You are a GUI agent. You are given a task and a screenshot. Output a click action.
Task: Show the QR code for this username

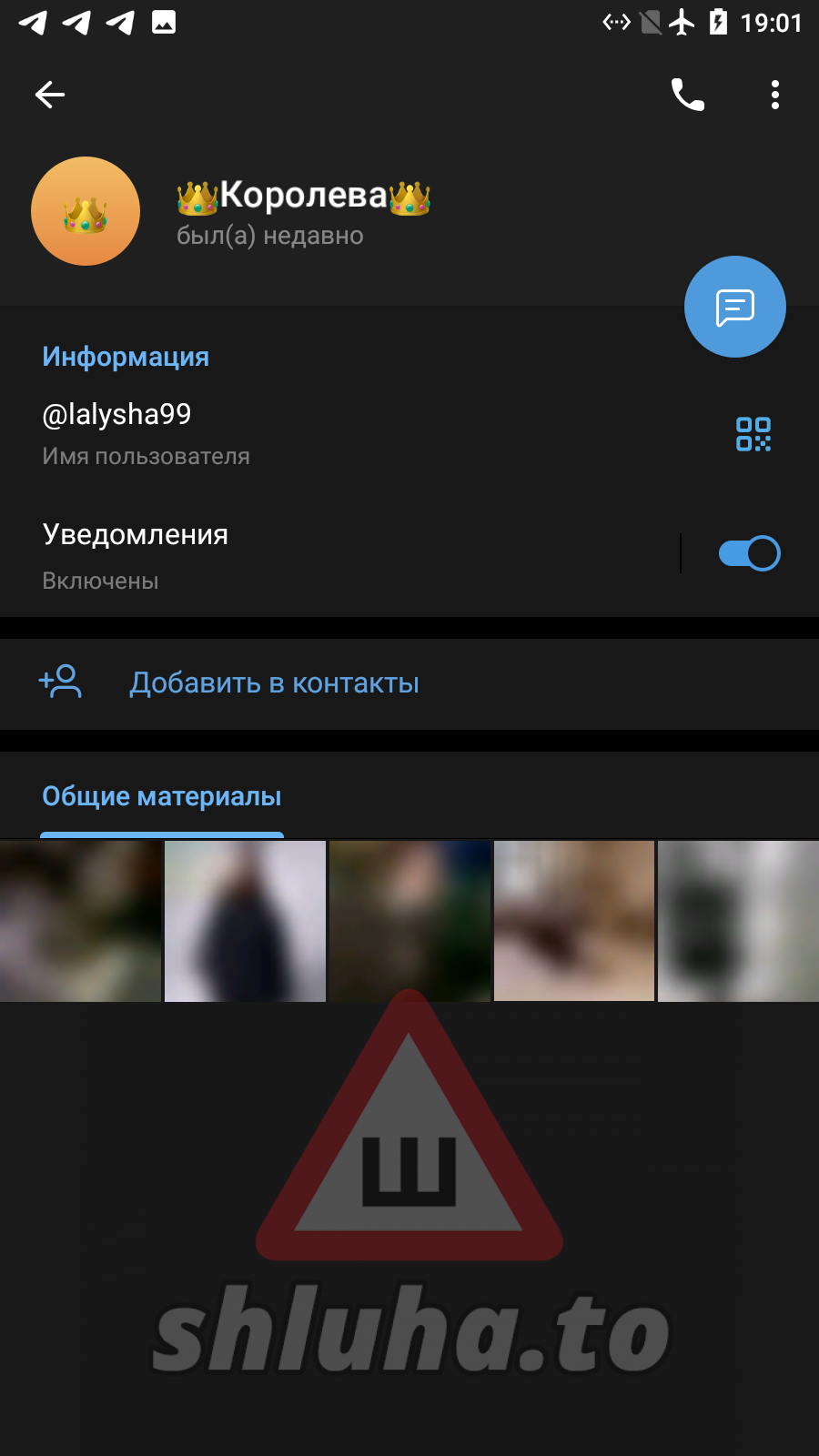(753, 434)
